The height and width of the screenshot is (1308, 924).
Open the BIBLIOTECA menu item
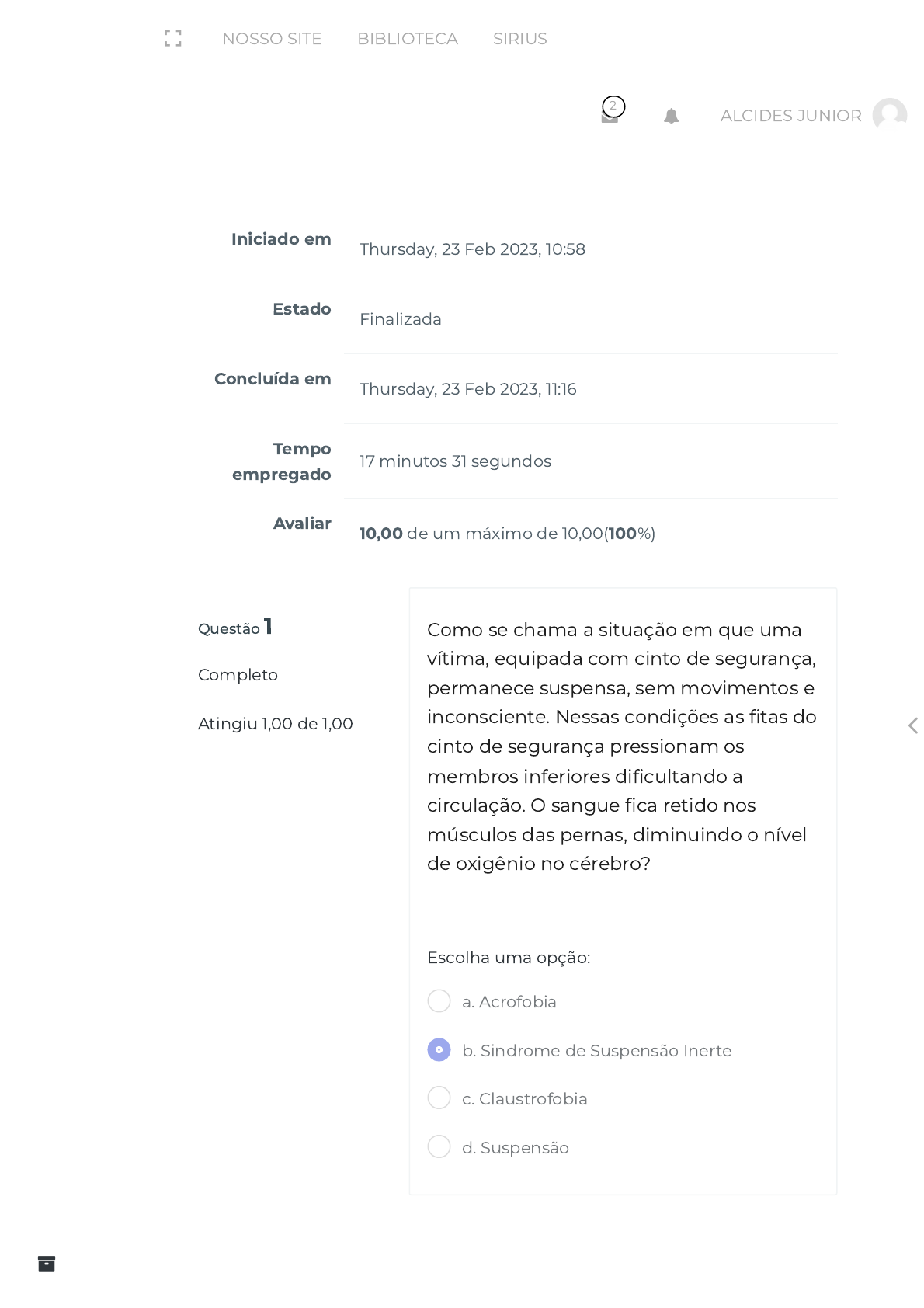tap(408, 39)
